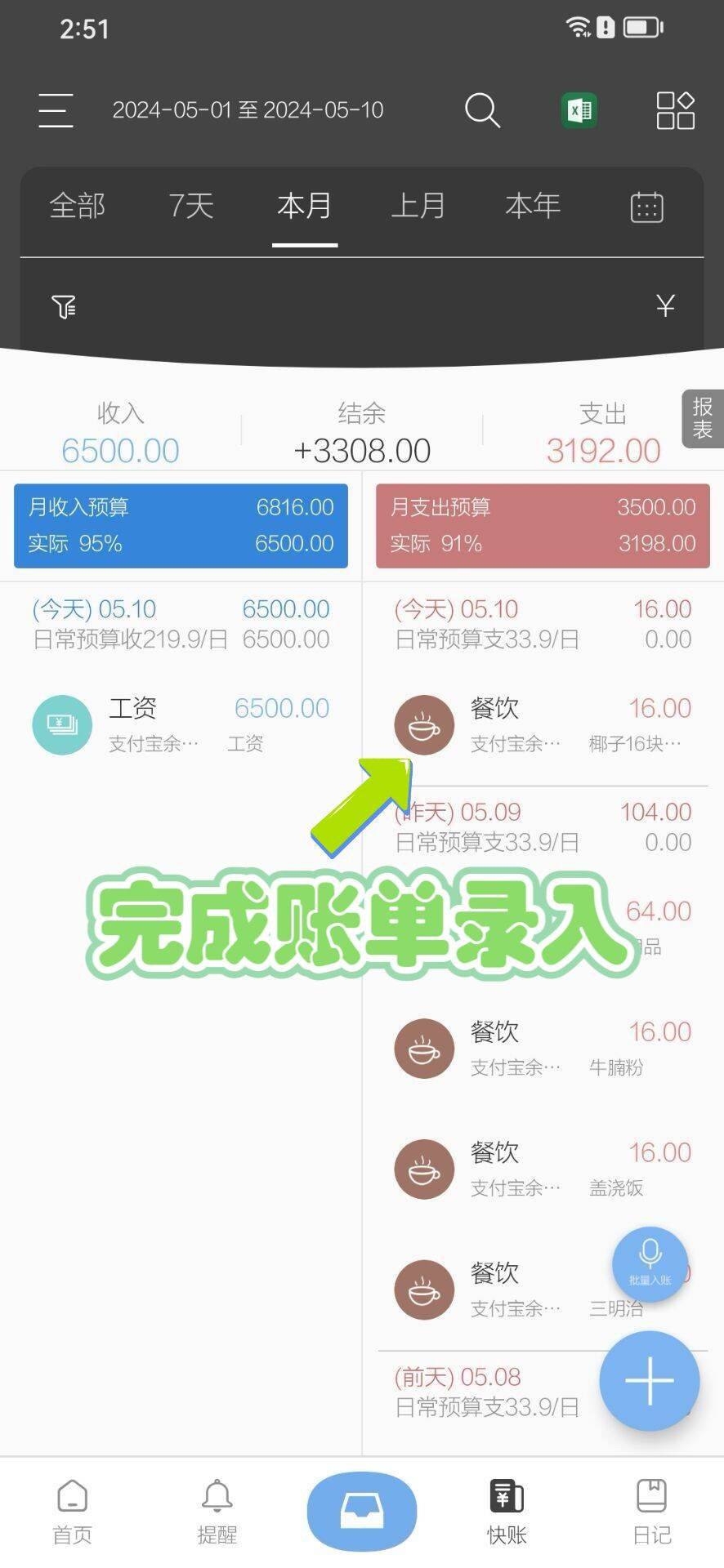724x1568 pixels.
Task: Open the 报表 side button
Action: 702,418
